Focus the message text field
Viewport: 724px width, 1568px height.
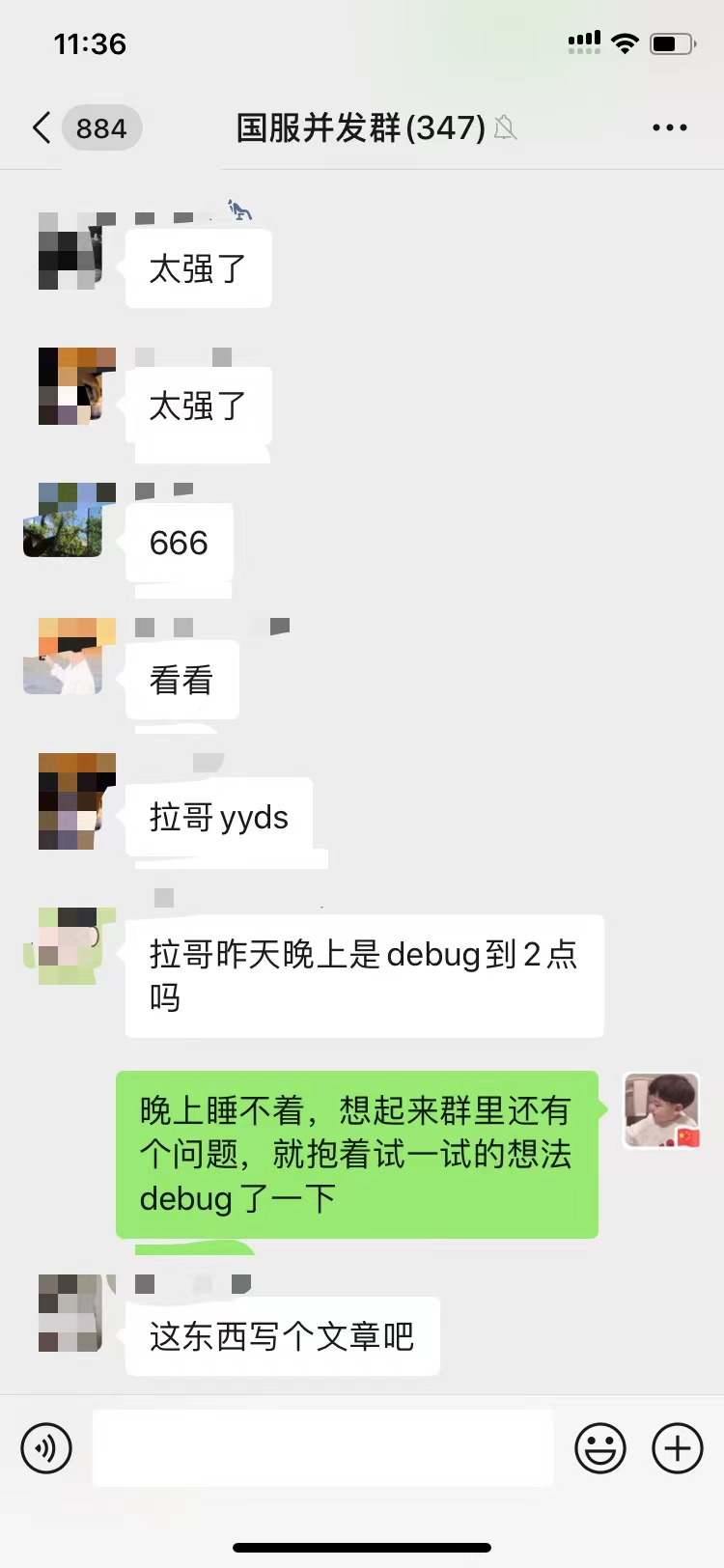point(322,1448)
